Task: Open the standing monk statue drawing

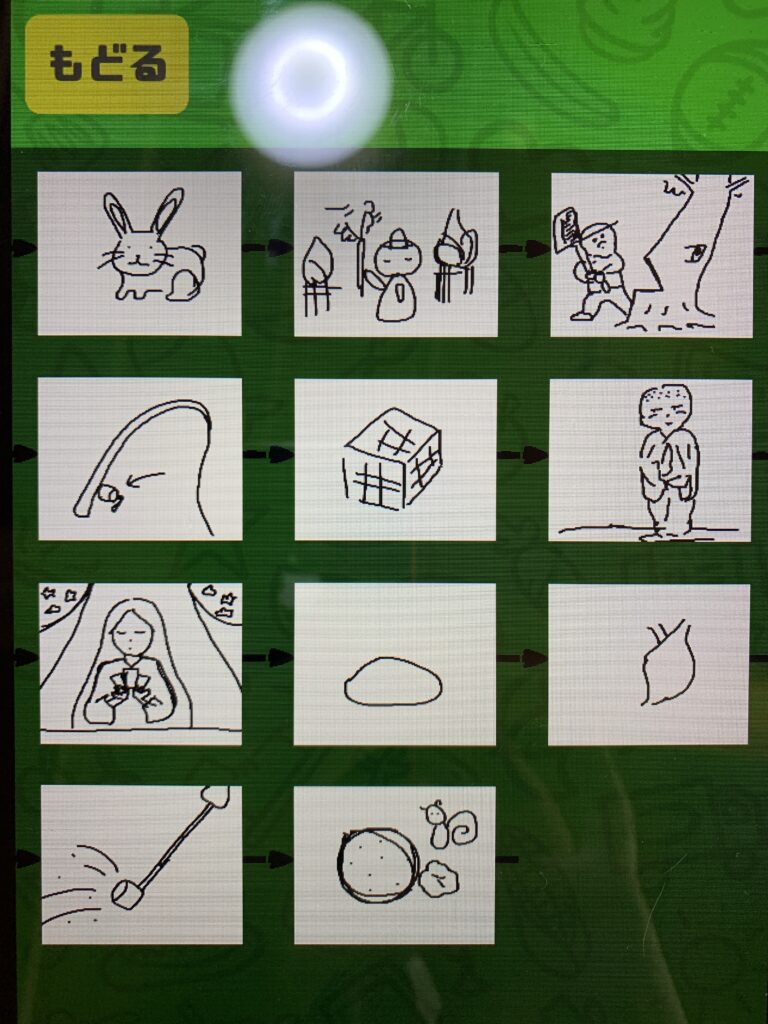Action: pos(650,460)
